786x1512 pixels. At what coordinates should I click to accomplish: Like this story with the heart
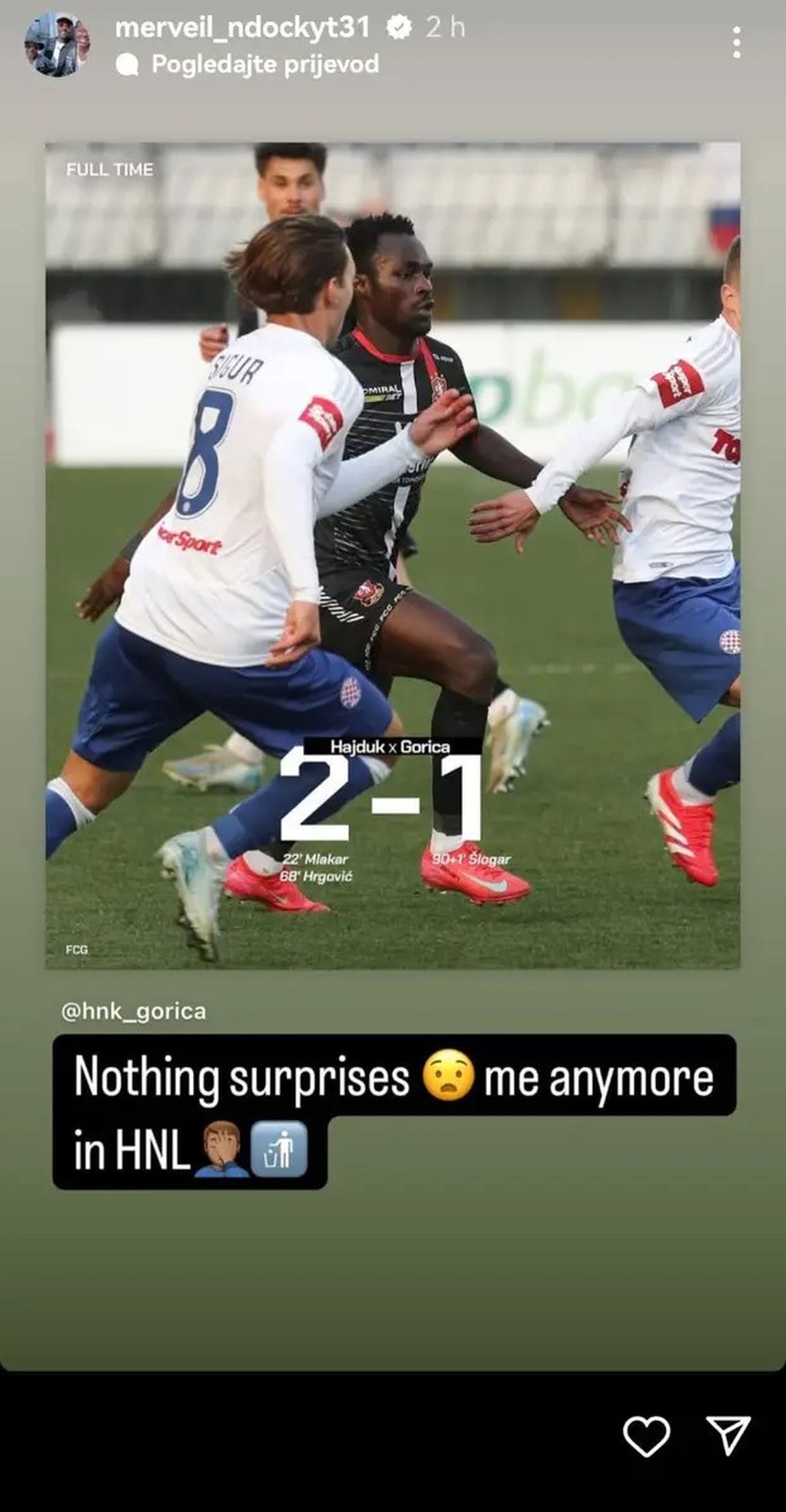coord(646,1436)
